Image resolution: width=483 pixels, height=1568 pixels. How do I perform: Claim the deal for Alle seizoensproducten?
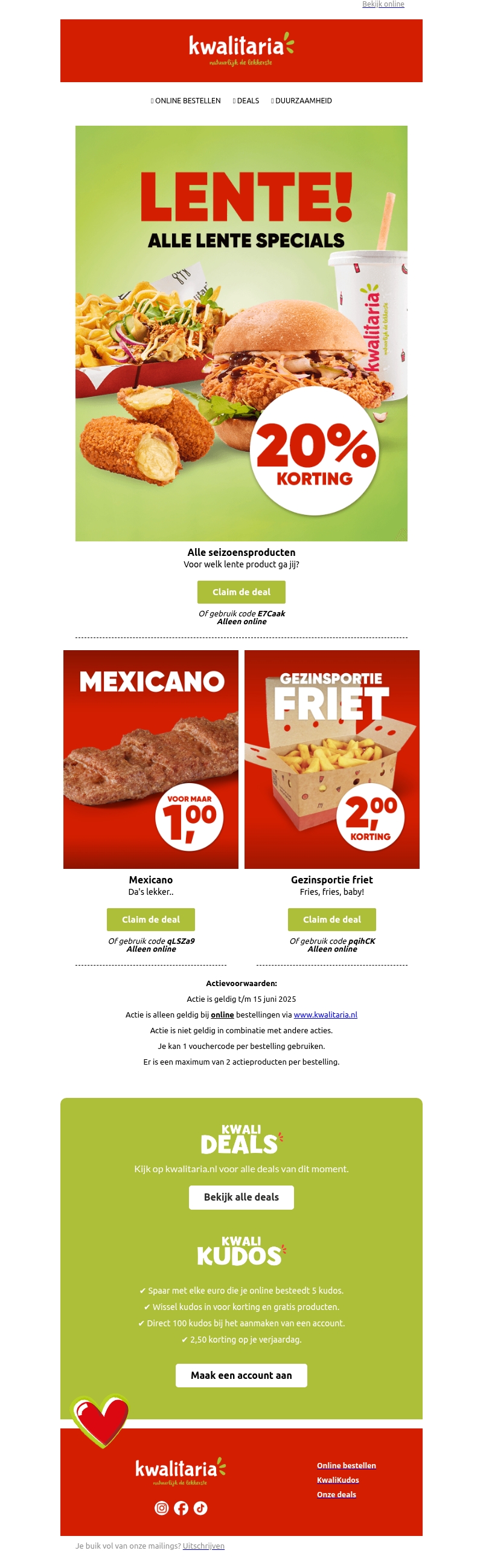coord(241,592)
